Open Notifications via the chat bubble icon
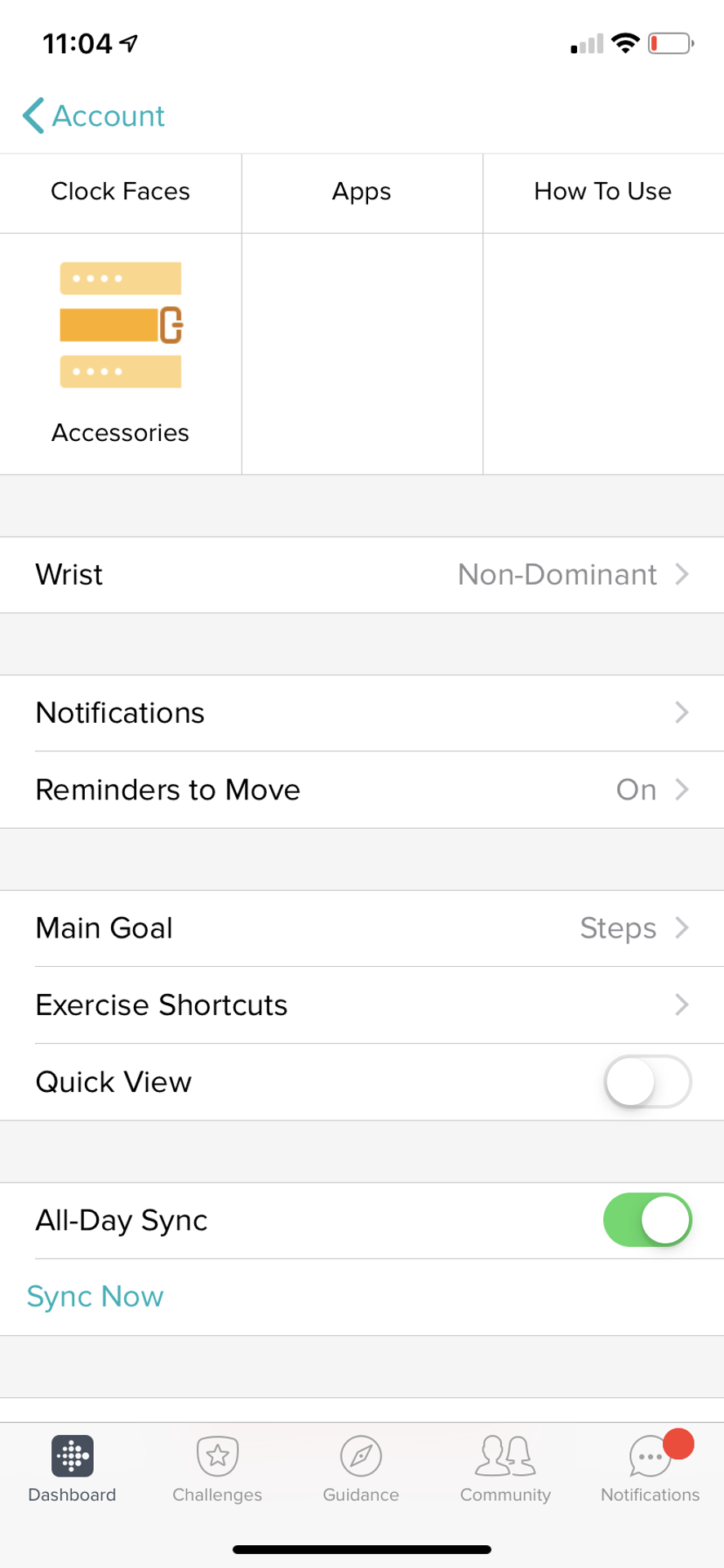The image size is (724, 1568). tap(649, 1458)
